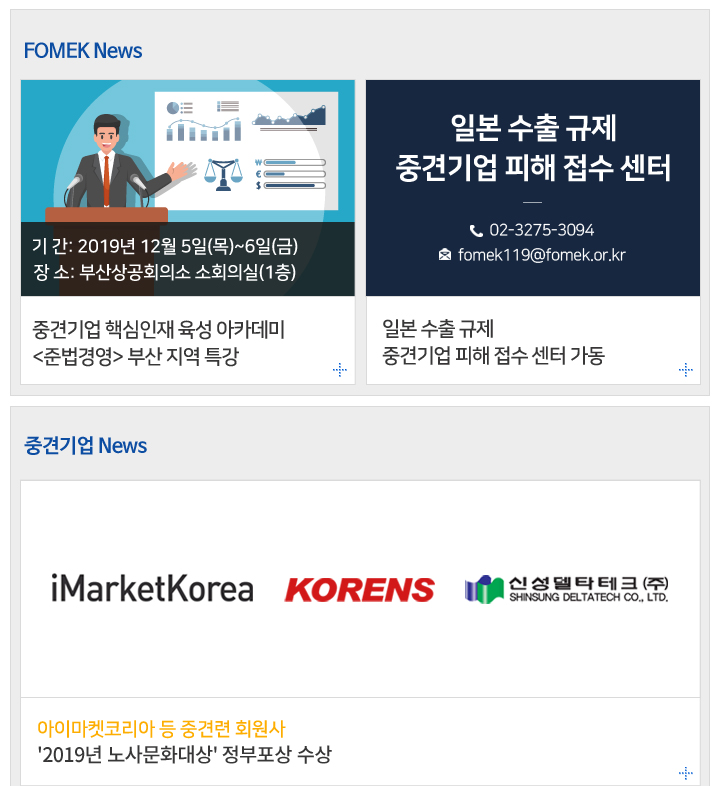Screen dimensions: 720x786
Task: Open the 일본 수출 규제 피해 접수 센터 card
Action: point(493,342)
